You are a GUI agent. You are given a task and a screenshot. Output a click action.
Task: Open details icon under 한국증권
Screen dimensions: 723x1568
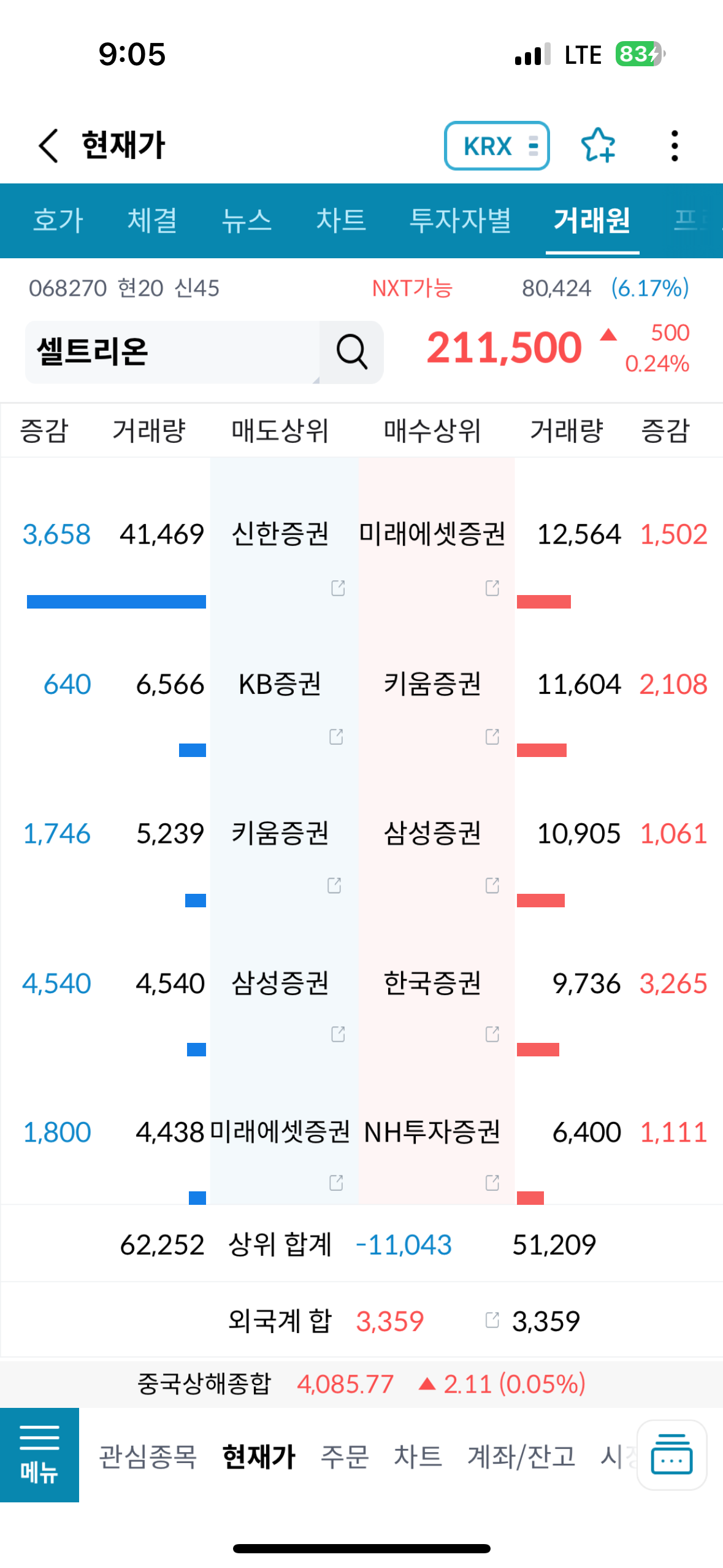click(x=492, y=1034)
